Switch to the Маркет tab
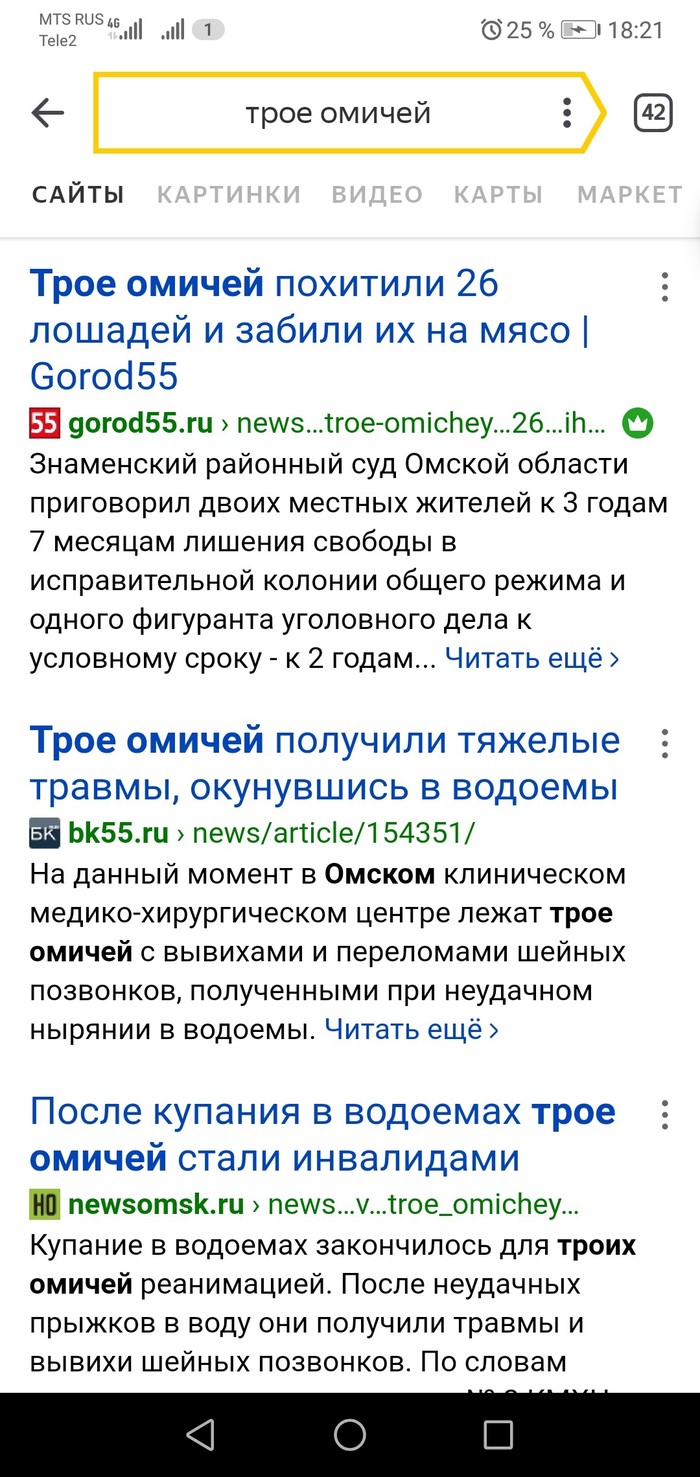 pos(629,194)
